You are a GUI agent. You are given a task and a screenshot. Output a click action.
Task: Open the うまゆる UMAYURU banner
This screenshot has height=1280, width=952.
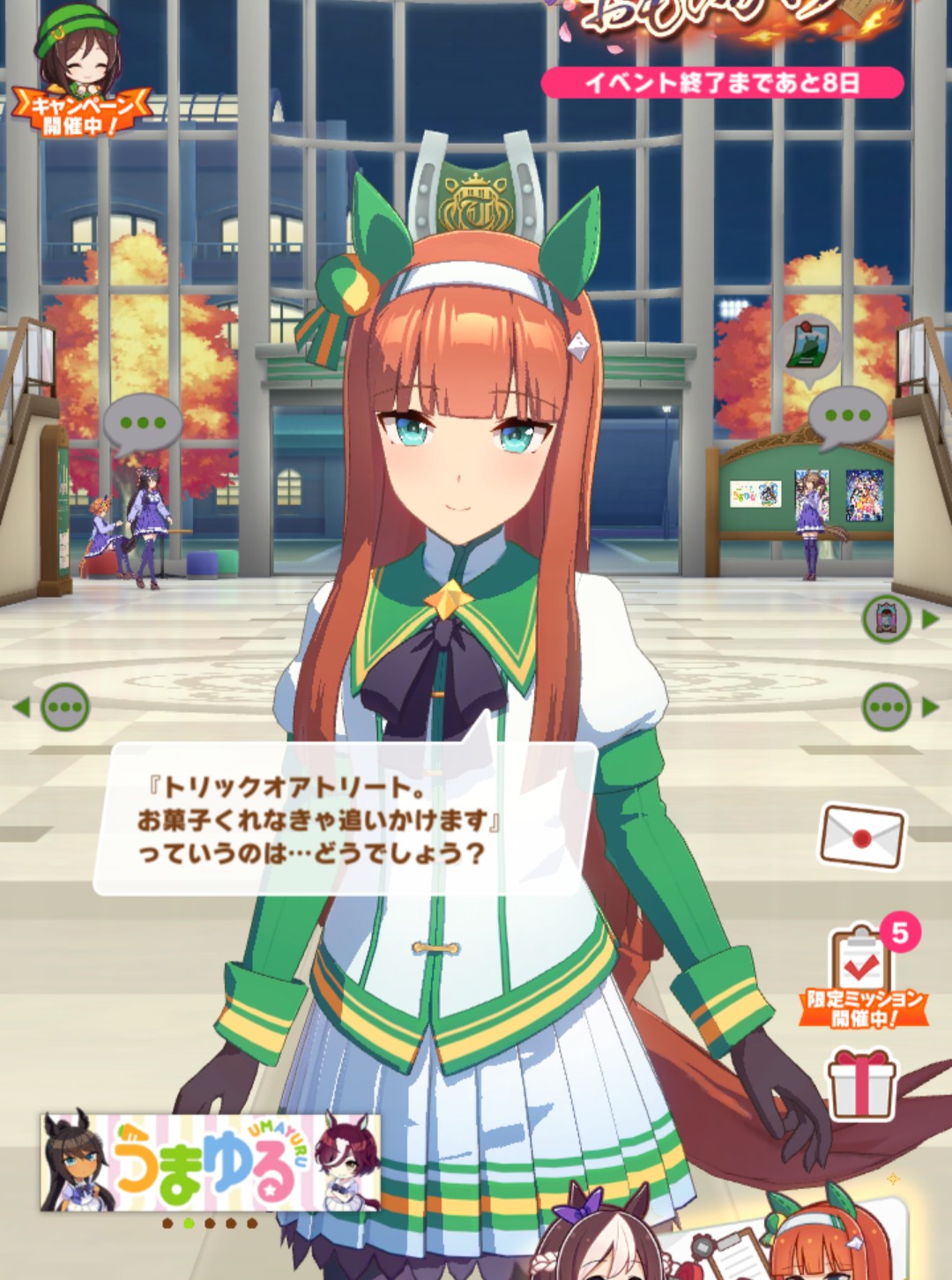(x=211, y=1162)
